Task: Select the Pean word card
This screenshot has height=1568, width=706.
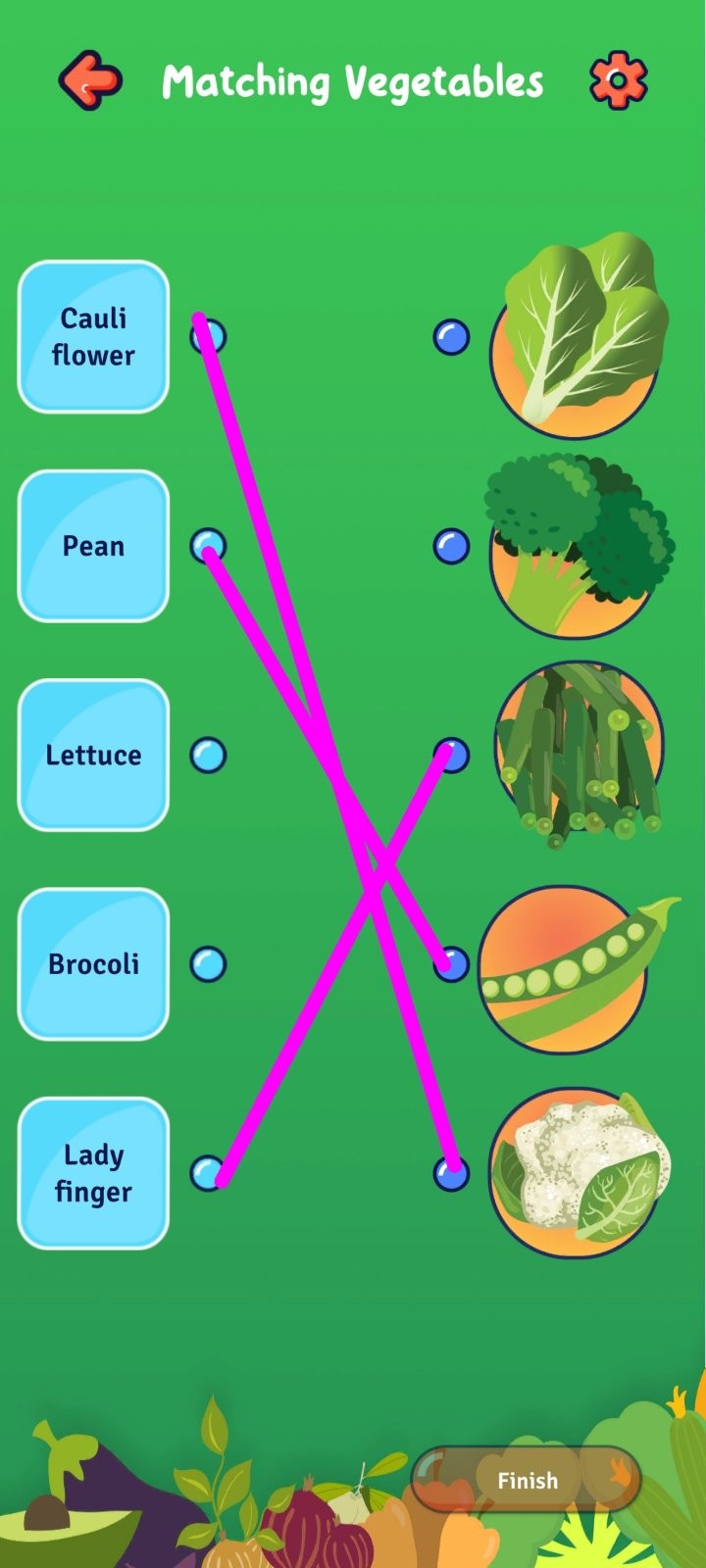Action: pyautogui.click(x=93, y=546)
